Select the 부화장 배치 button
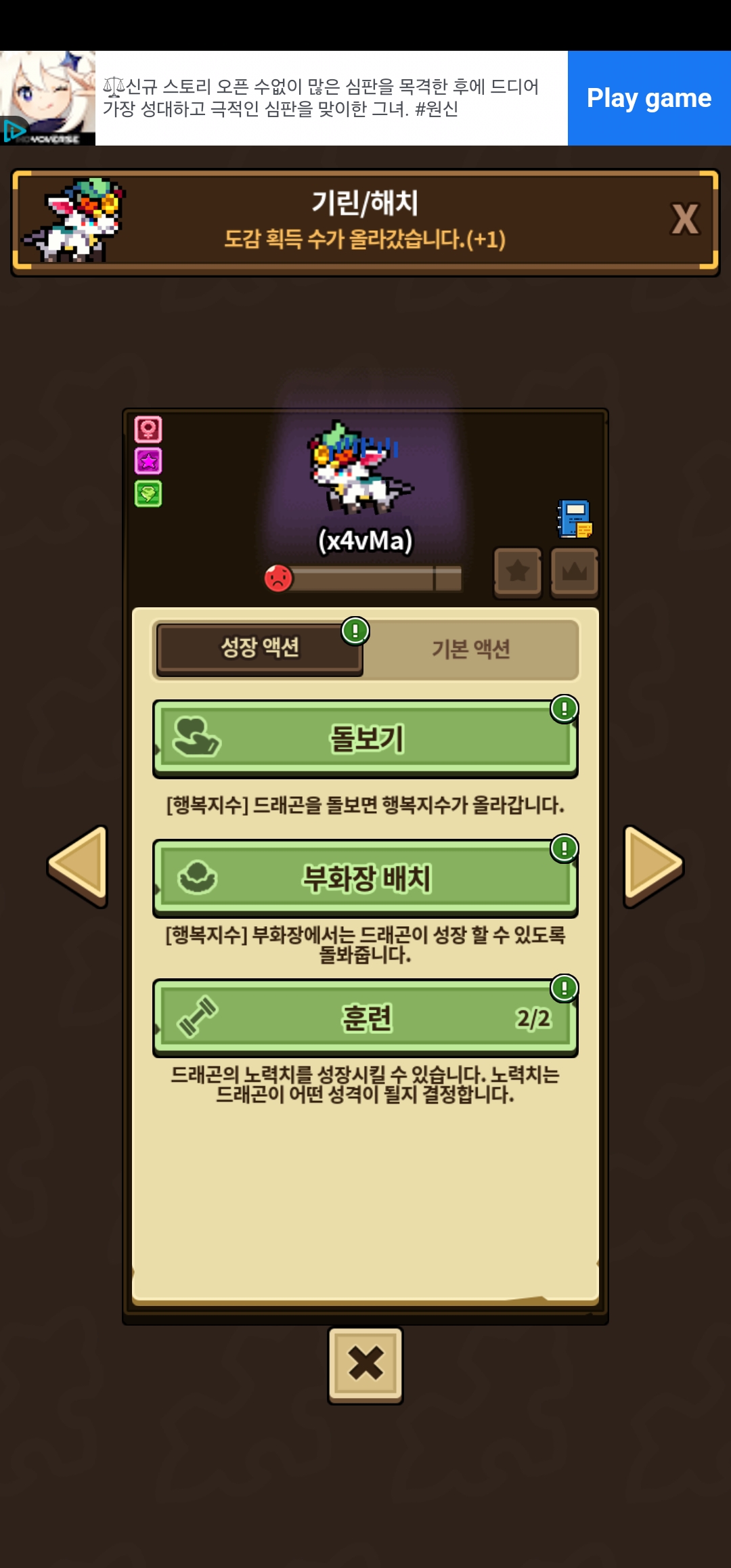This screenshot has width=731, height=1568. 365,879
